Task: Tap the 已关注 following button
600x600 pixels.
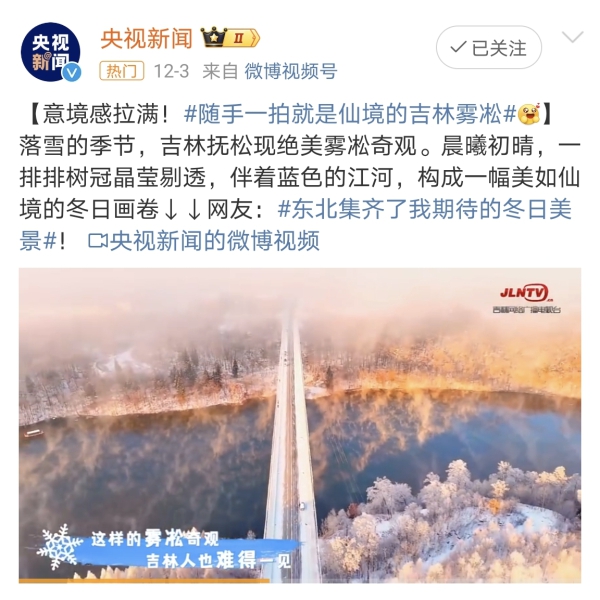Action: (489, 47)
